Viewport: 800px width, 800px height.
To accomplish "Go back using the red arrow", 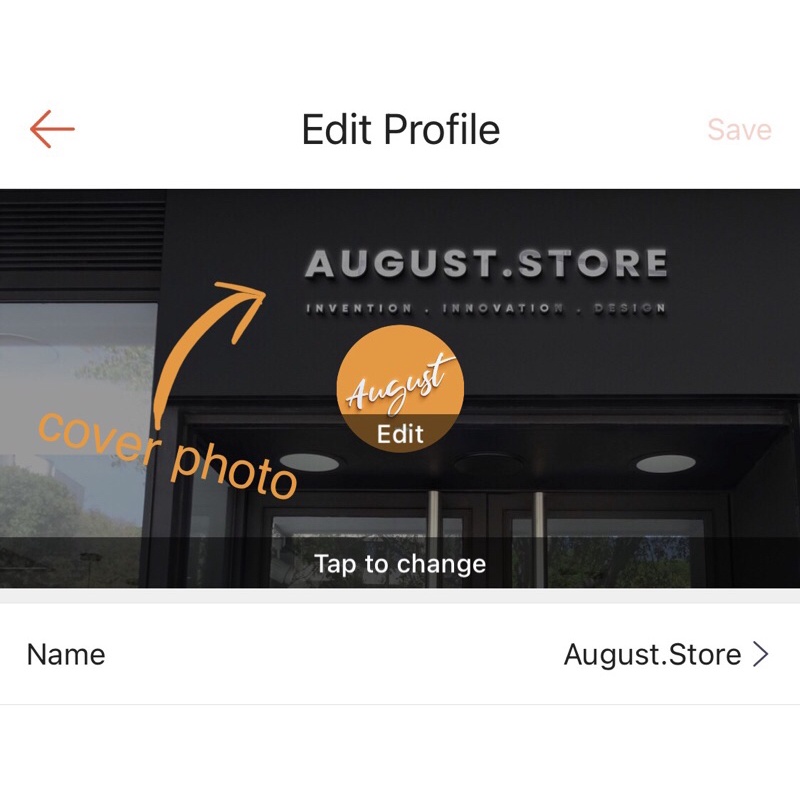I will point(52,129).
